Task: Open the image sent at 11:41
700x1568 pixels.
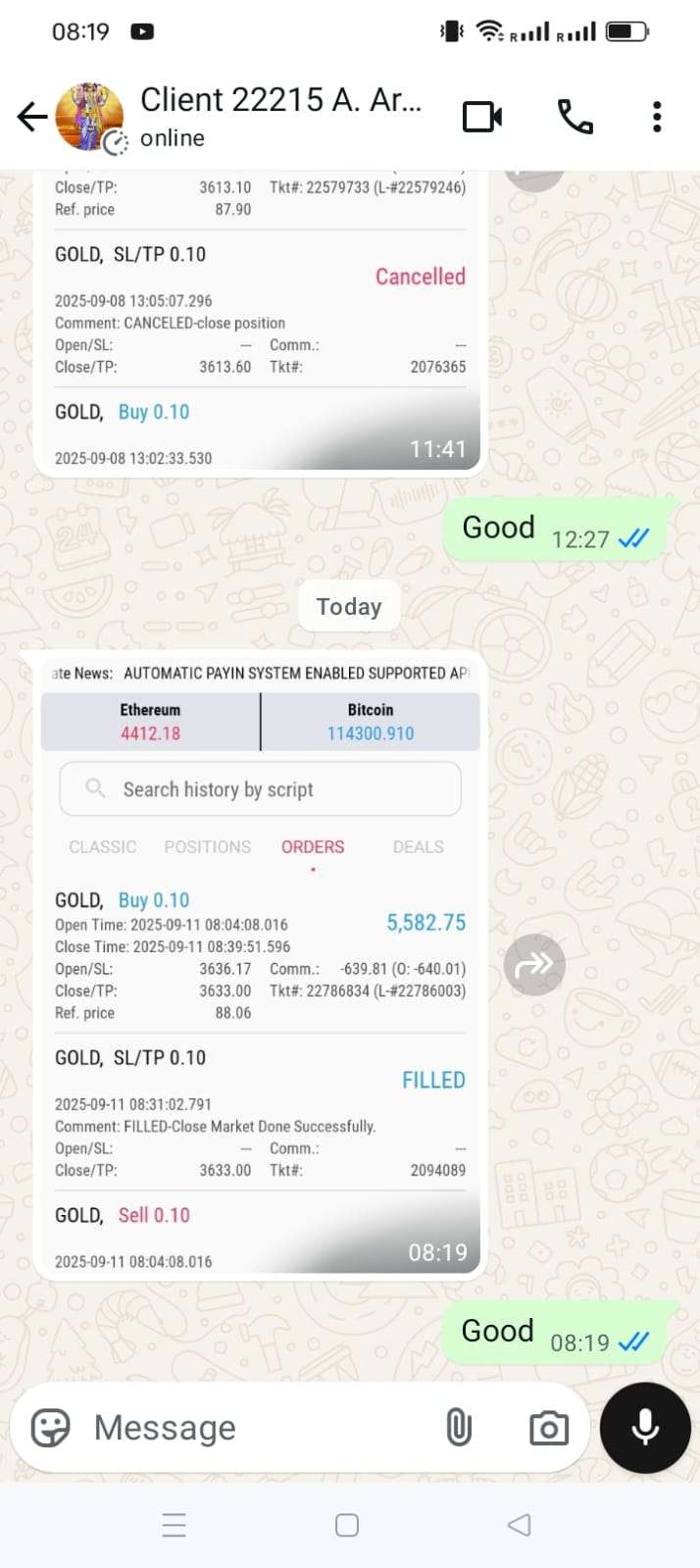Action: (x=260, y=324)
